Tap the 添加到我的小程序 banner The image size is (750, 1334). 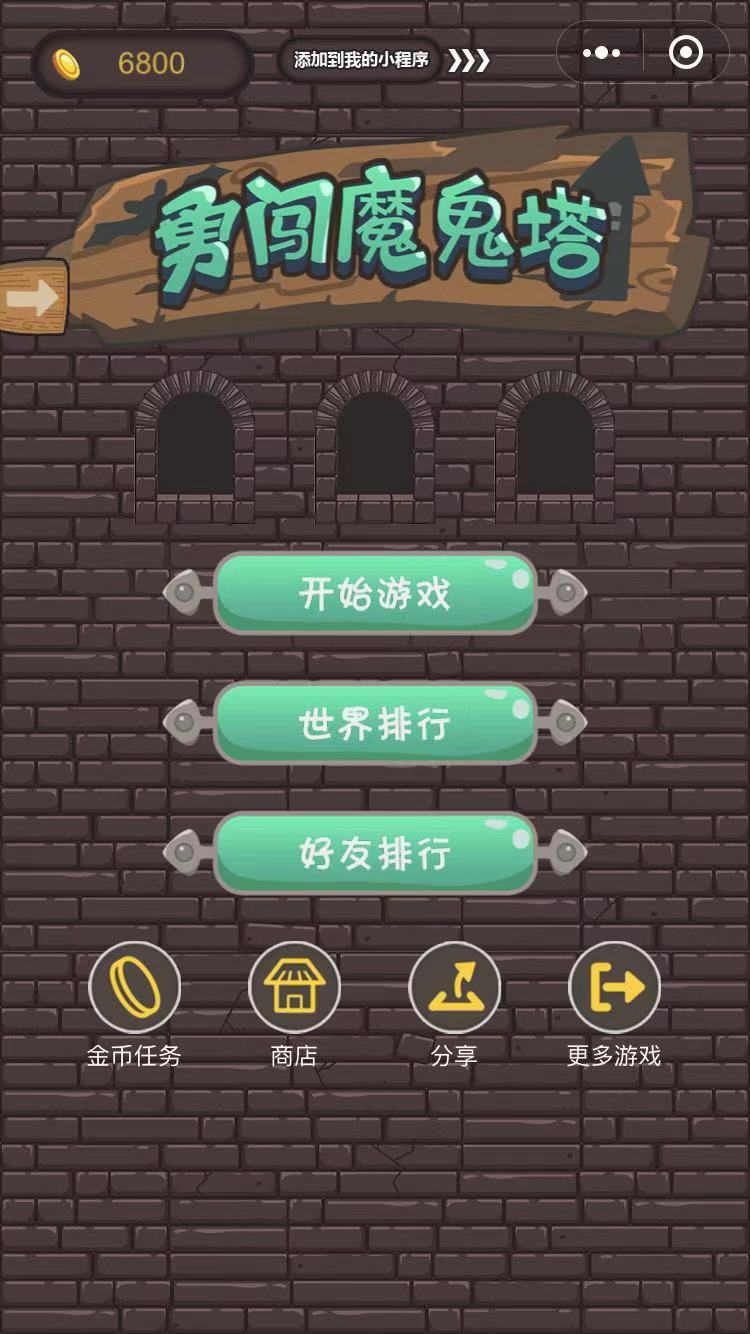361,60
